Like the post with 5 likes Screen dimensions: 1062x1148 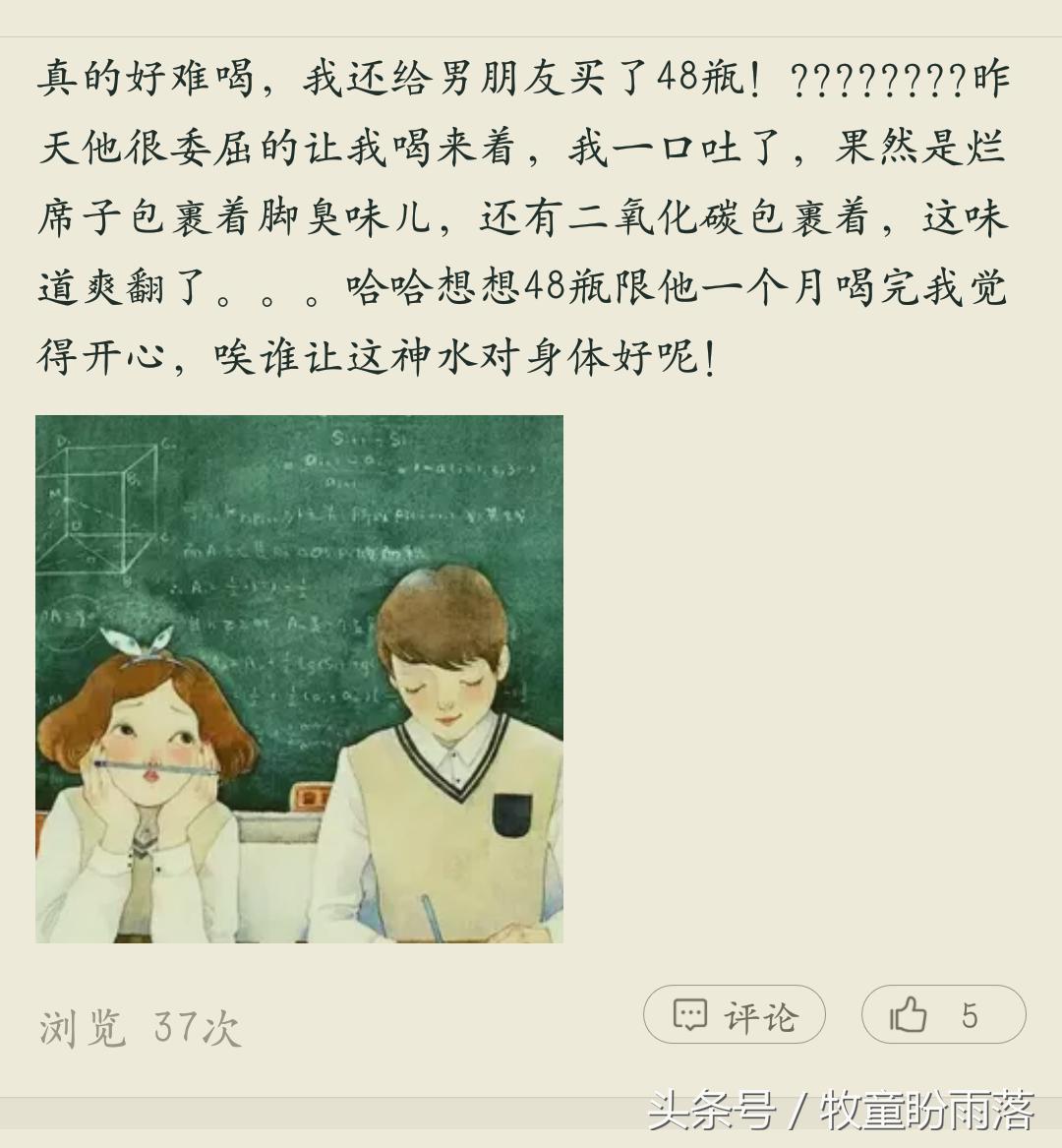click(942, 1014)
